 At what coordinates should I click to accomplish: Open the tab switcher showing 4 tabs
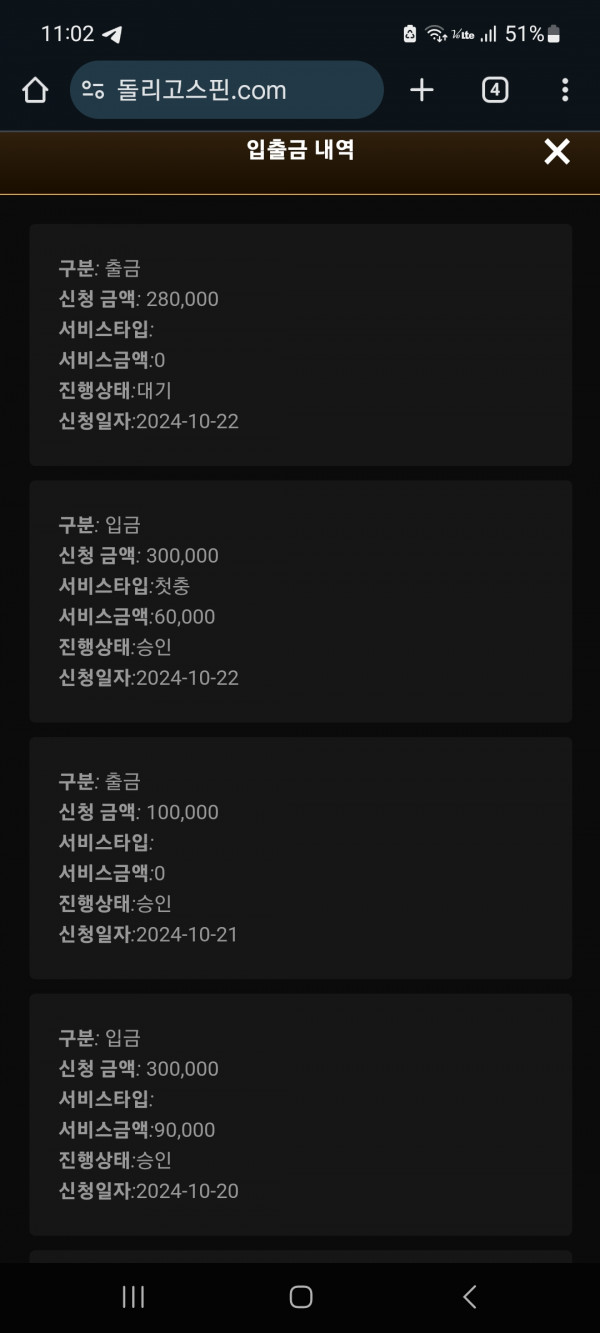pos(494,90)
